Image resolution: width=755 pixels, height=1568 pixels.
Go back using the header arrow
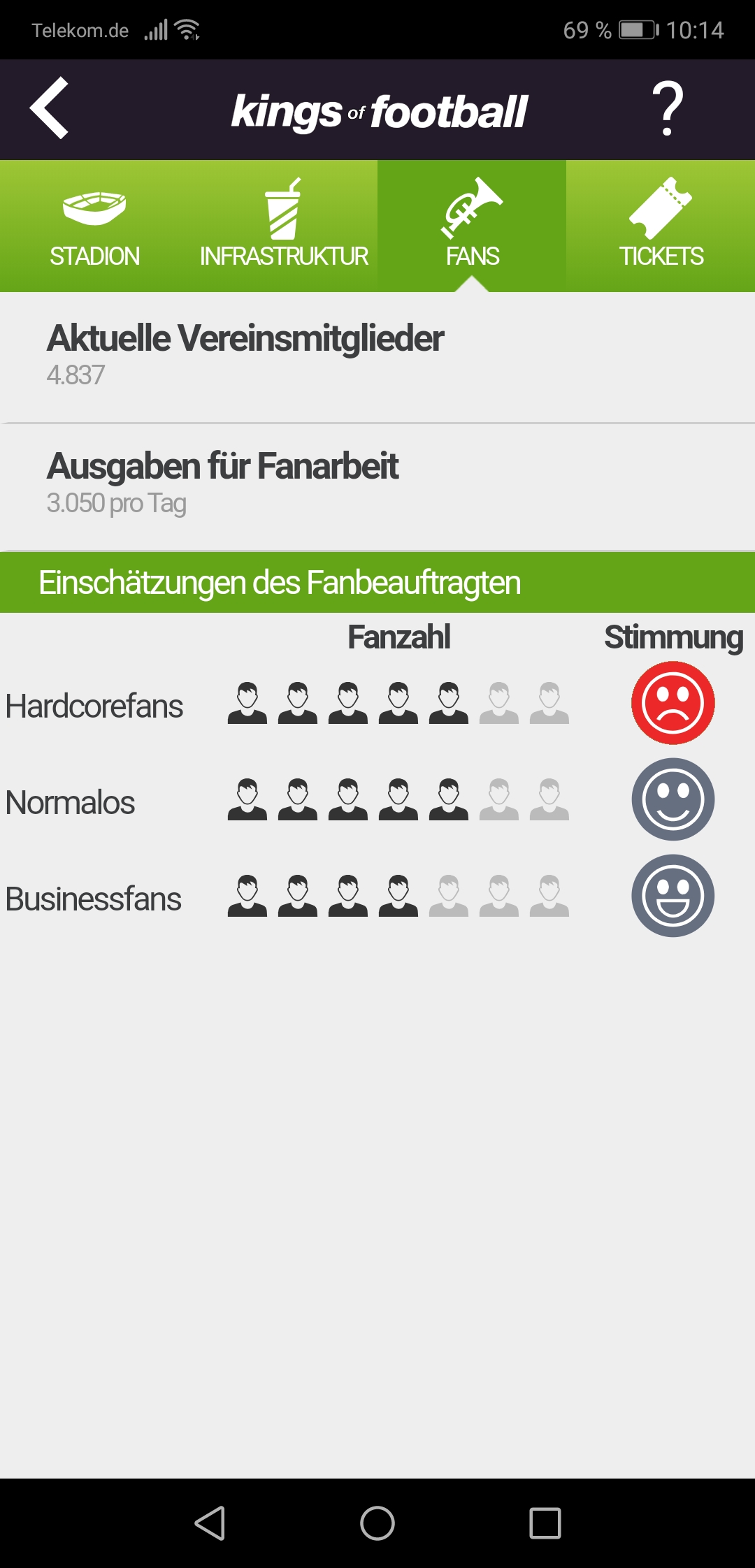[x=49, y=108]
